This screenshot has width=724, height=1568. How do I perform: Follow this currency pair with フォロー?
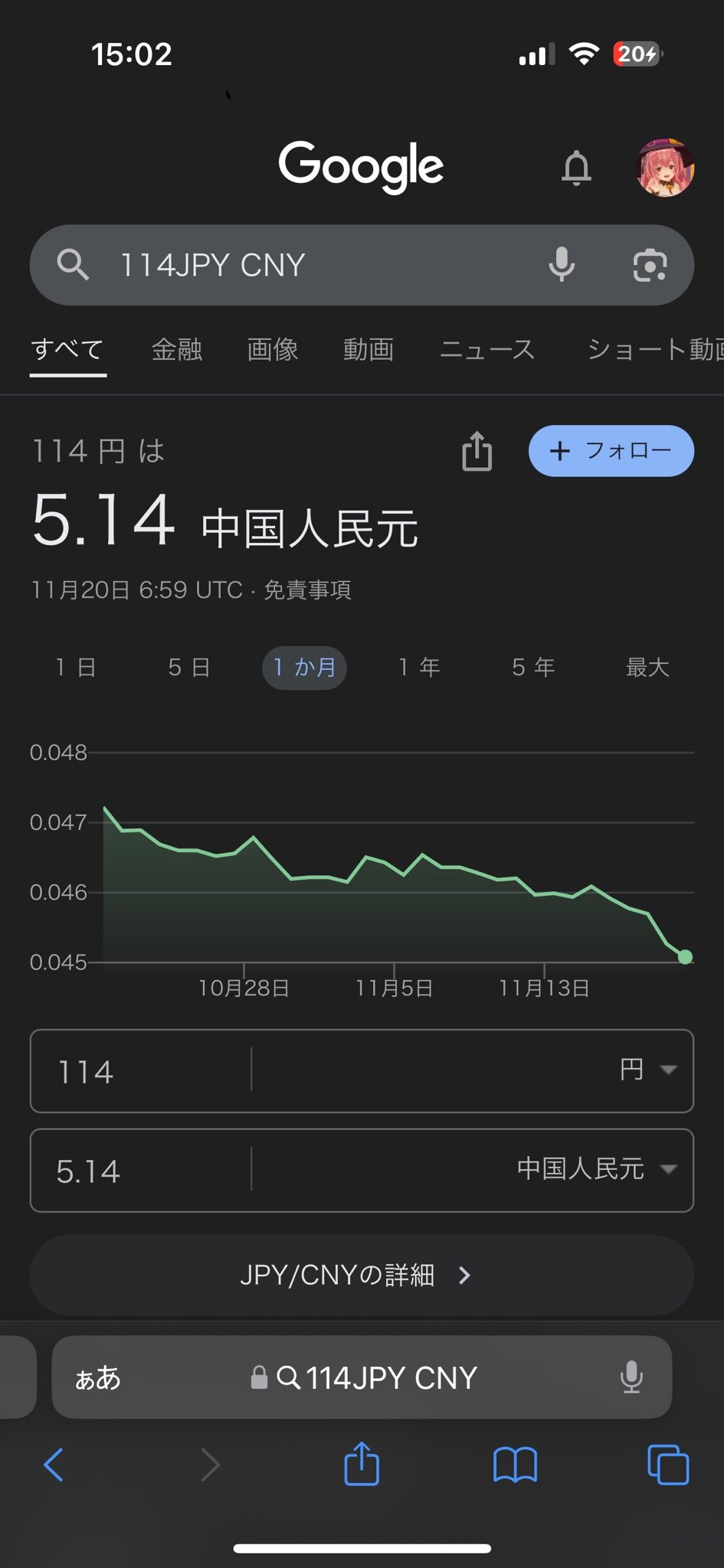coord(611,451)
